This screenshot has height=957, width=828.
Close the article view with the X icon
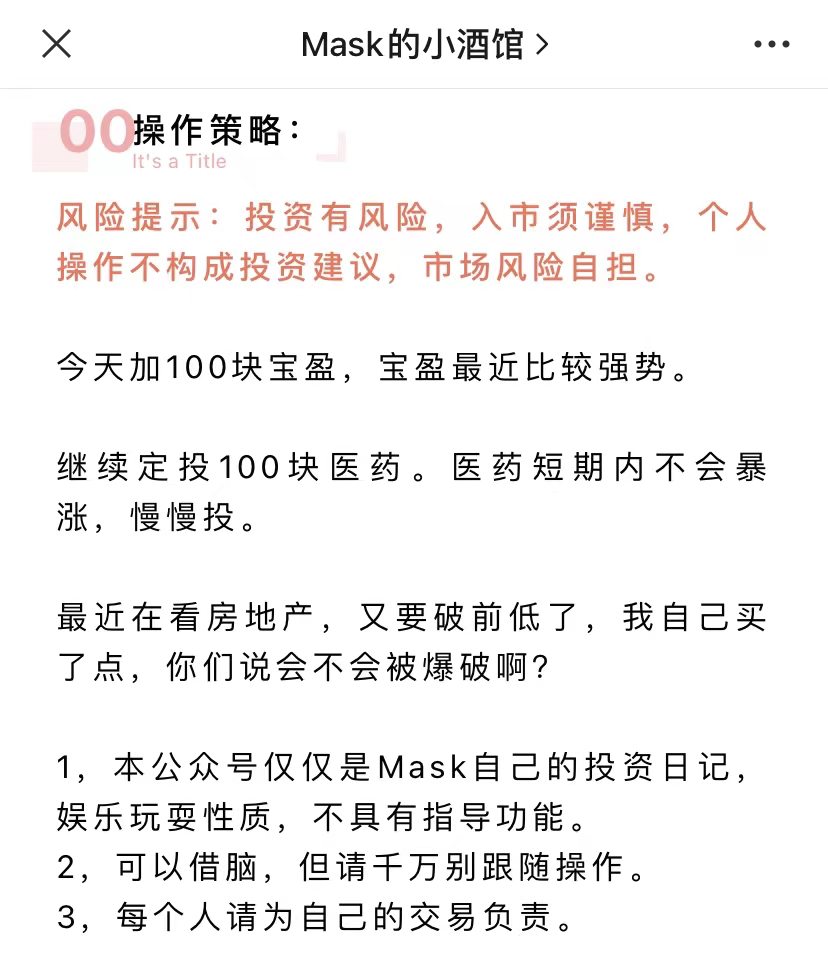[57, 44]
